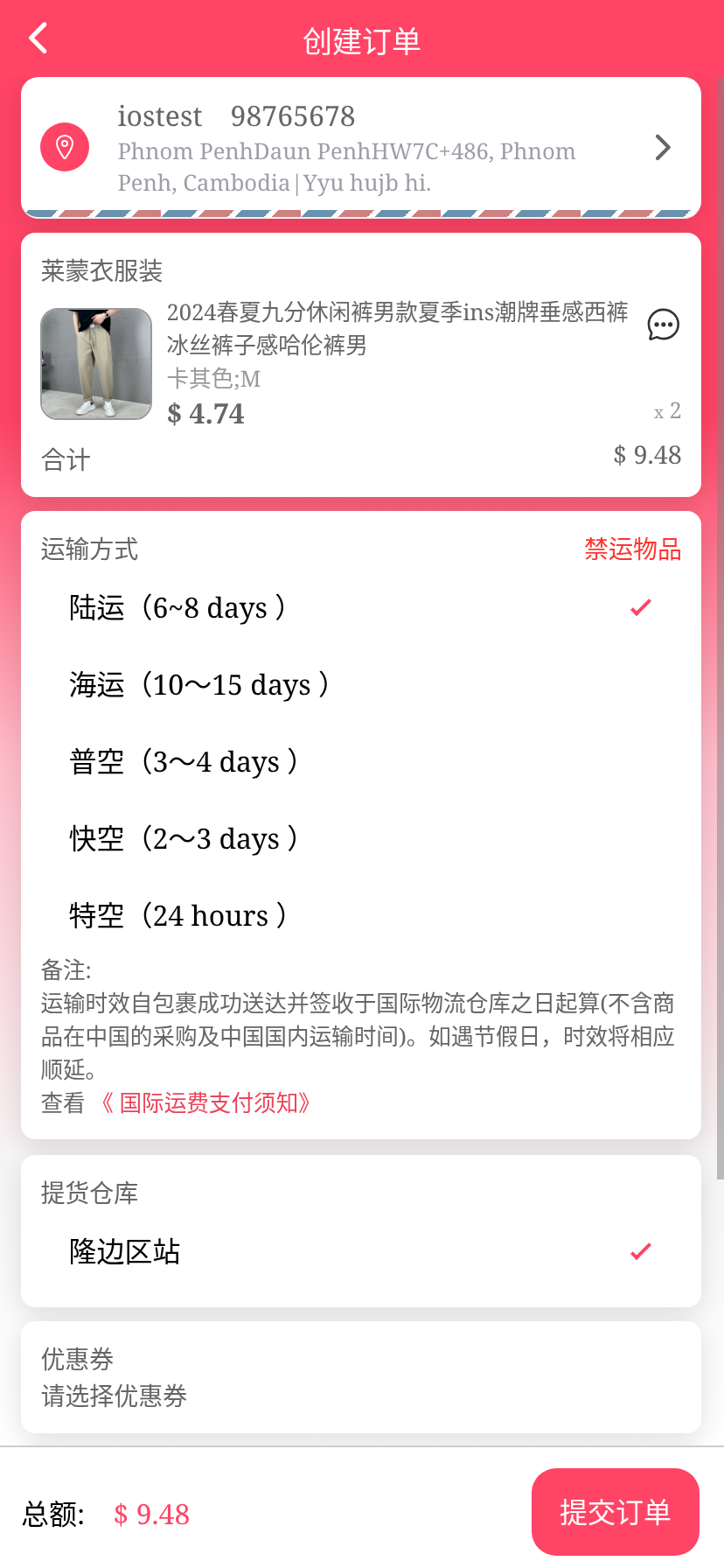The image size is (724, 1568).
Task: Open the chat icon beside the trousers item
Action: [663, 325]
